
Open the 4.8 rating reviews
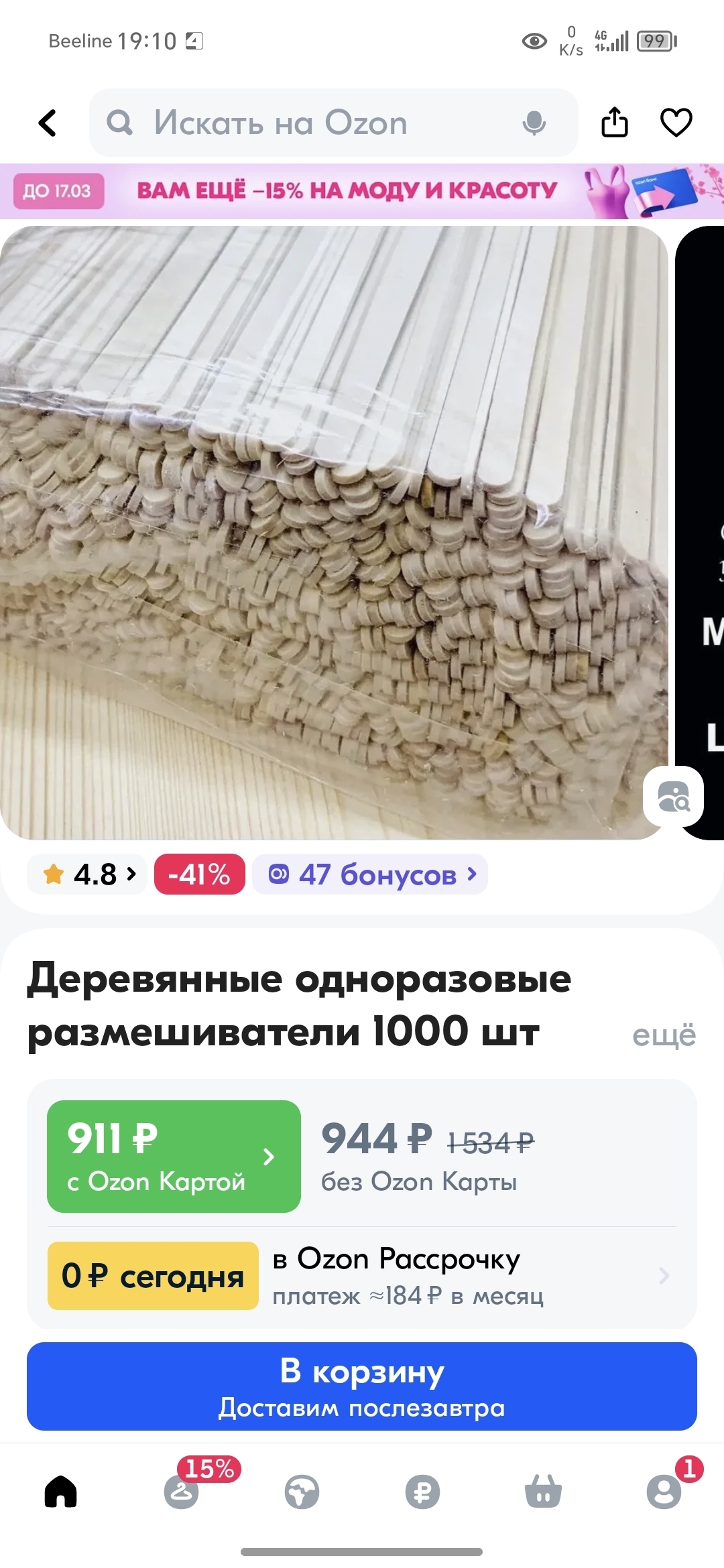click(x=88, y=874)
